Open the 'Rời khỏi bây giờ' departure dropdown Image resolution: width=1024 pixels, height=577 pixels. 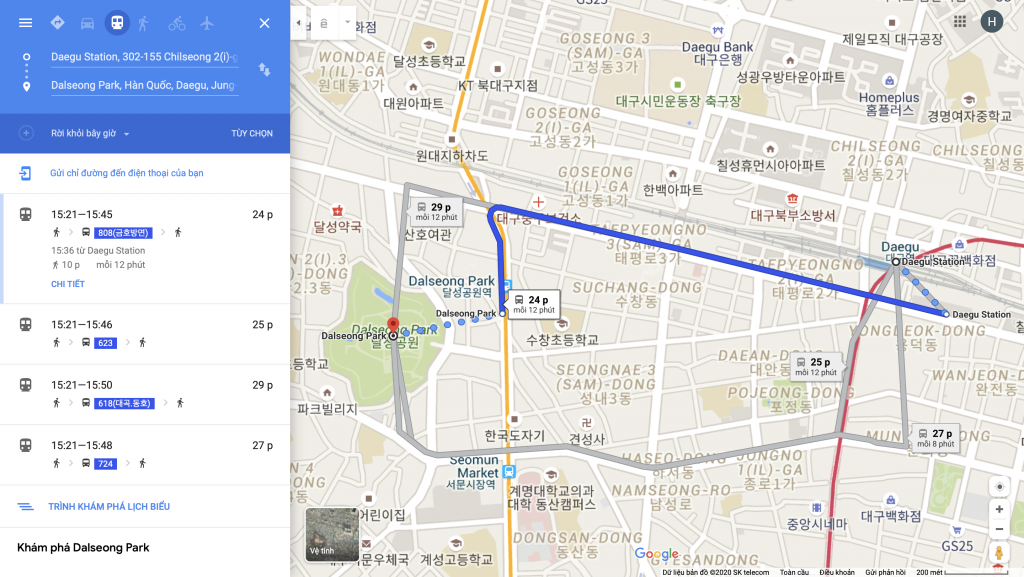point(90,133)
